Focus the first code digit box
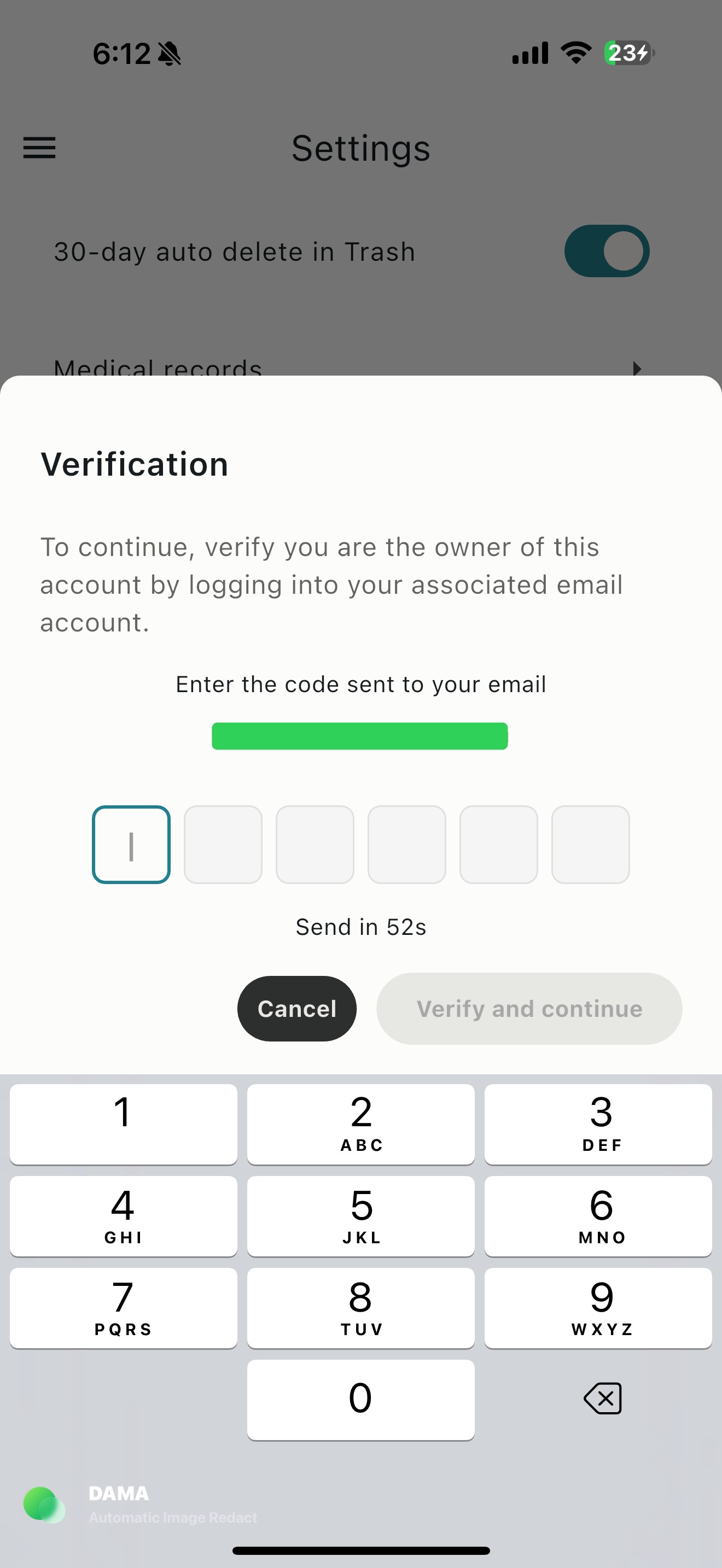Screen dimensions: 722x1568 pyautogui.click(x=131, y=844)
